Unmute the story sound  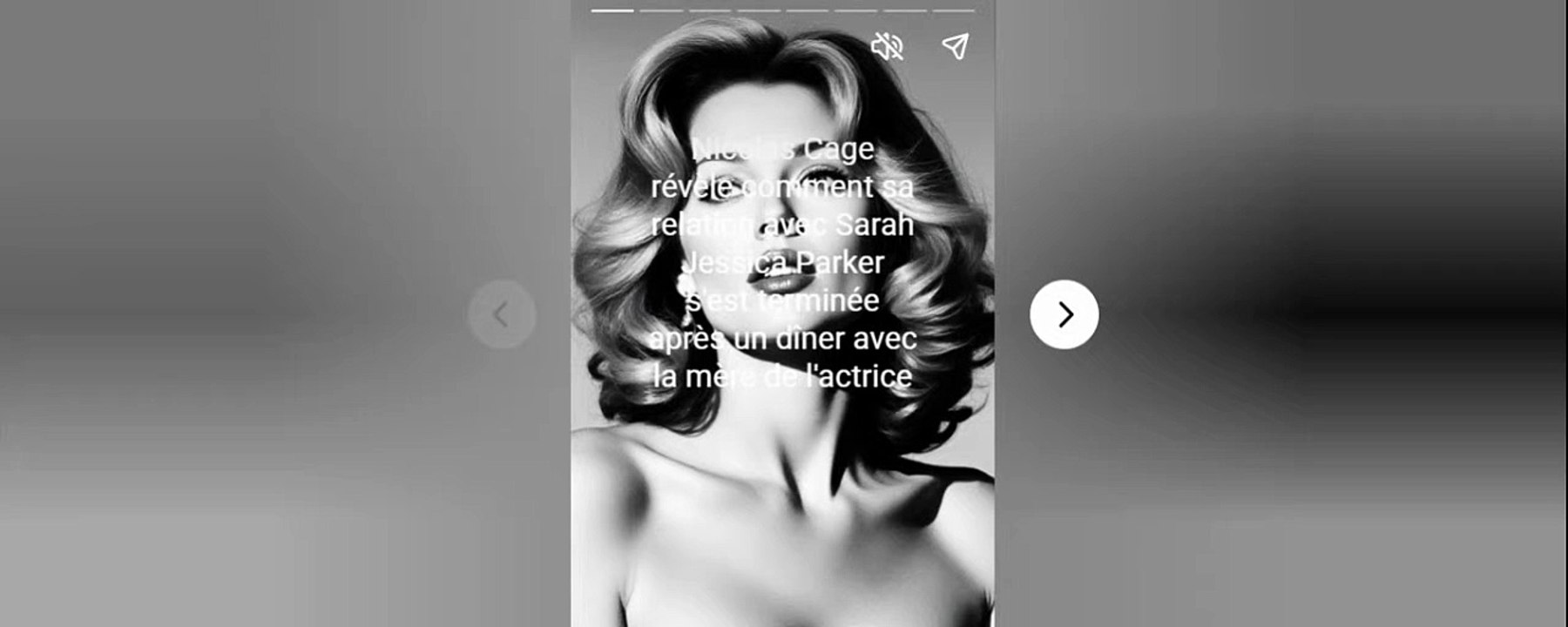887,47
